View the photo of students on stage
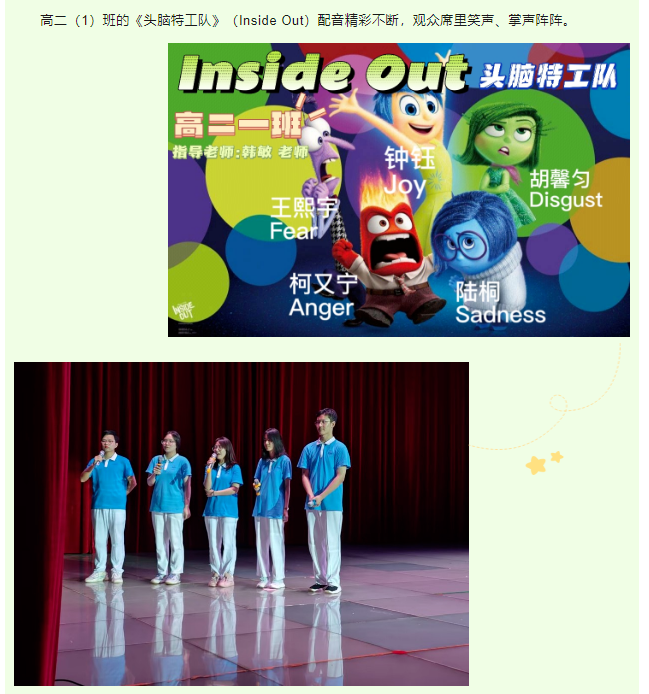This screenshot has height=694, width=649. tap(241, 523)
